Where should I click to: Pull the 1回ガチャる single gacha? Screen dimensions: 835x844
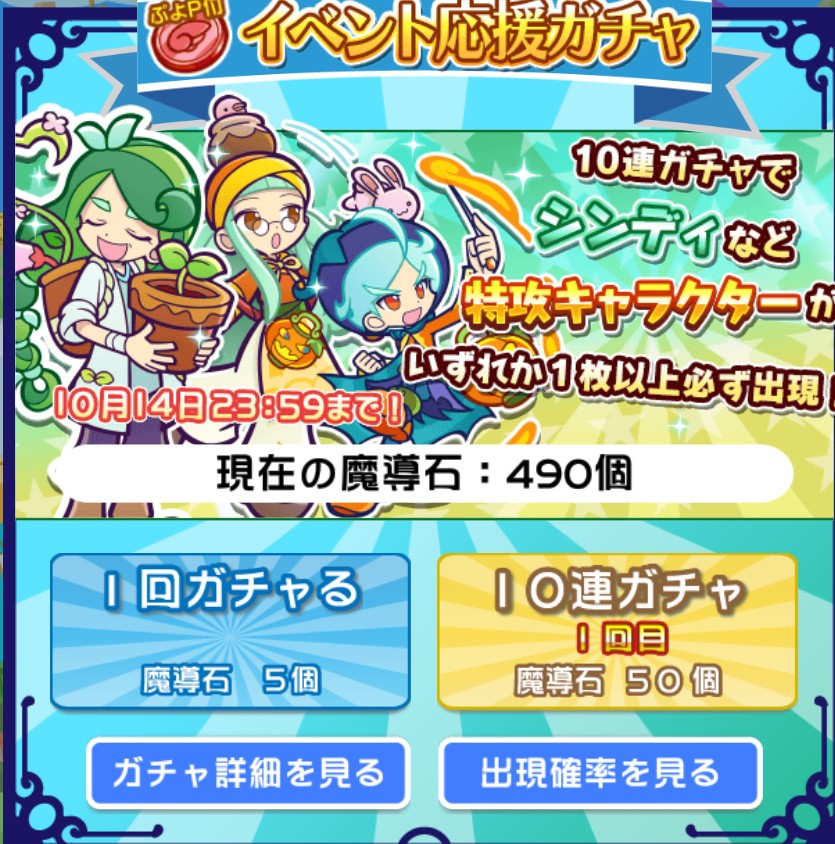coord(230,631)
